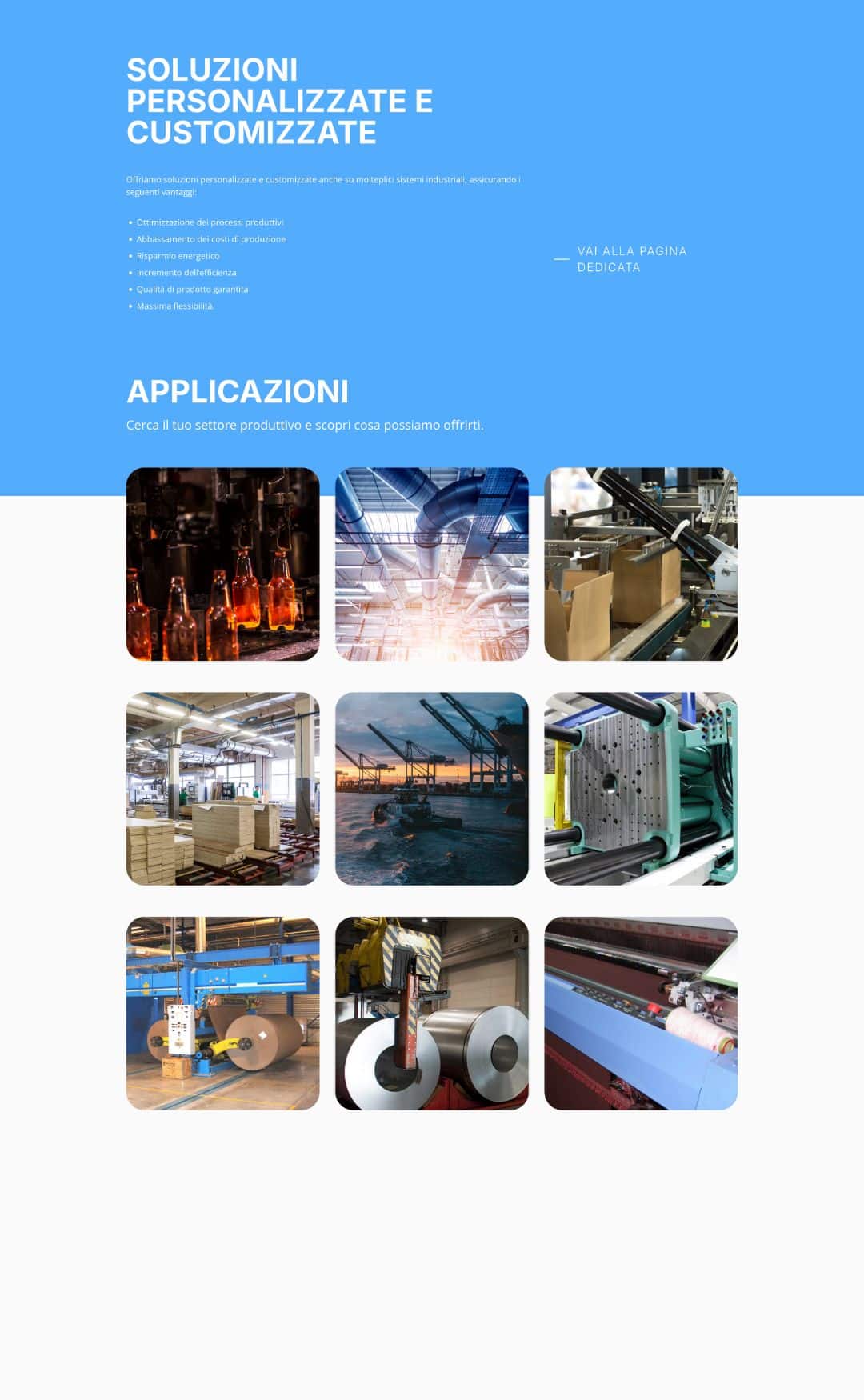Select the industrial ventilation pipes tile
Image resolution: width=864 pixels, height=1400 pixels.
coord(432,564)
